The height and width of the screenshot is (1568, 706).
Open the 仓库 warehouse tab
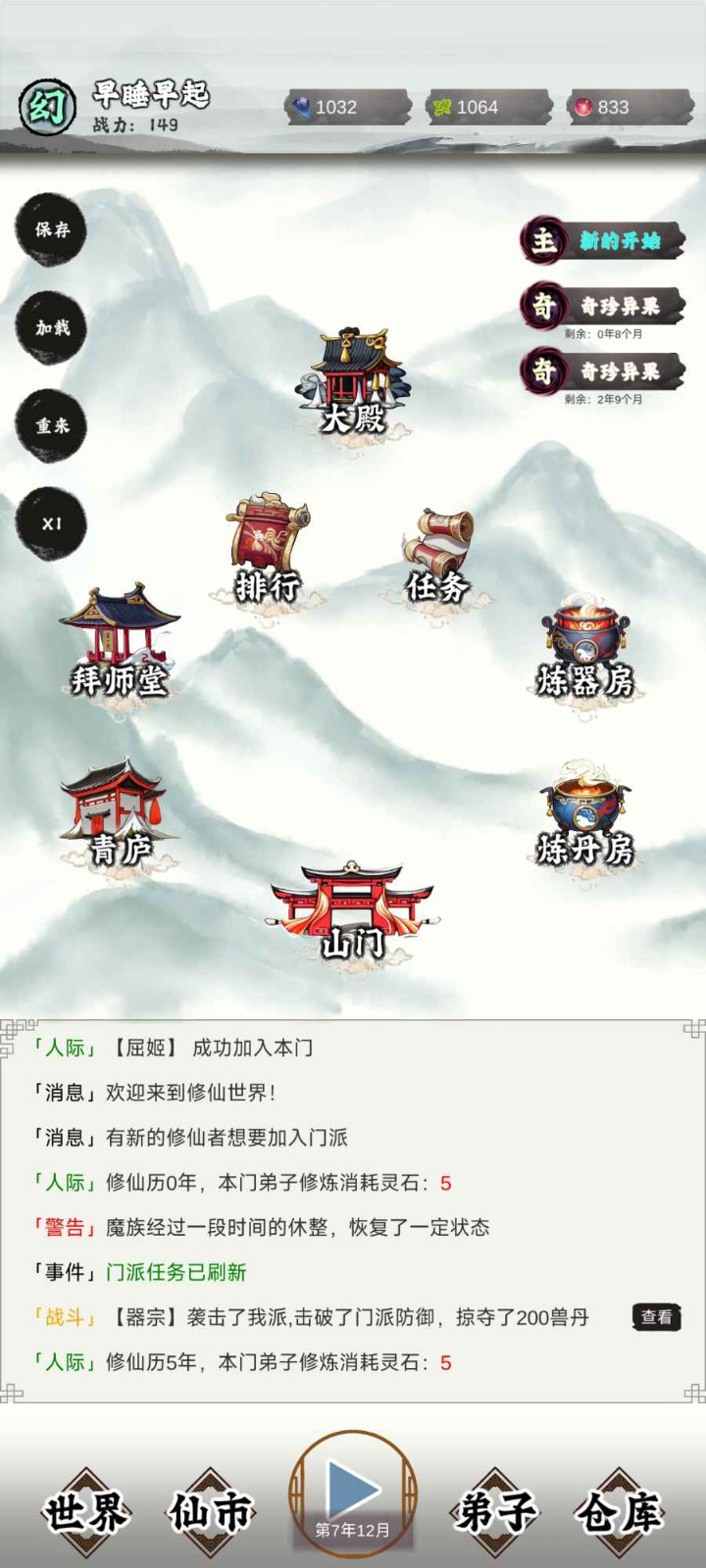coord(620,1512)
